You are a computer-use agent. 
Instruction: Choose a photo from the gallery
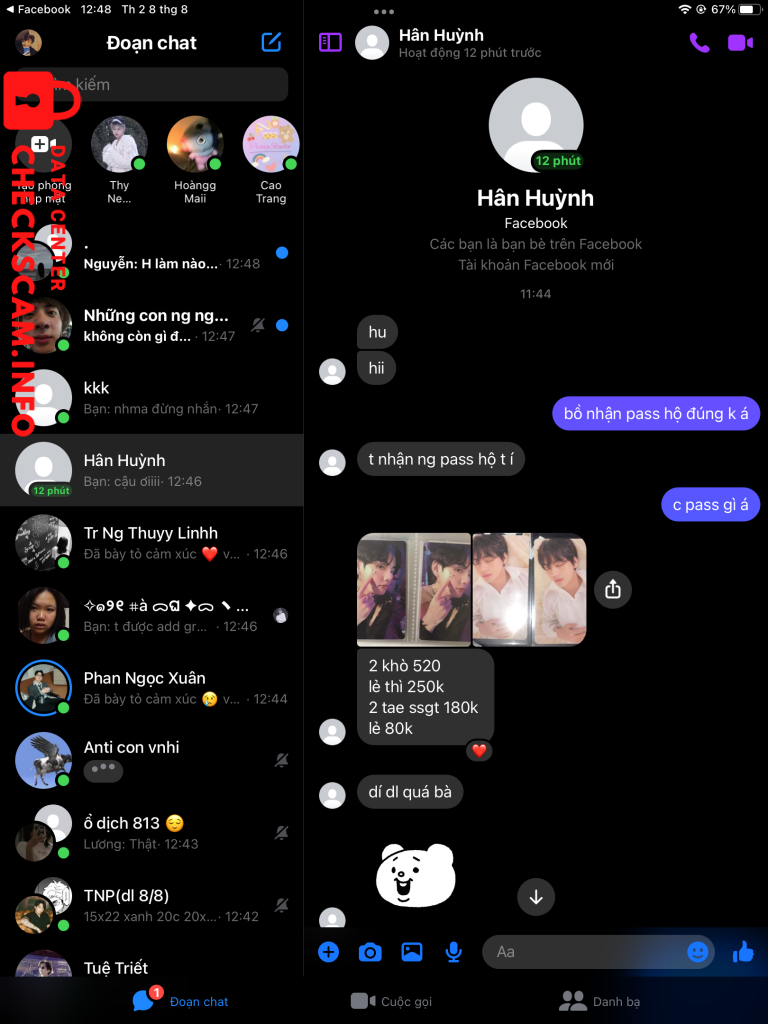click(412, 952)
